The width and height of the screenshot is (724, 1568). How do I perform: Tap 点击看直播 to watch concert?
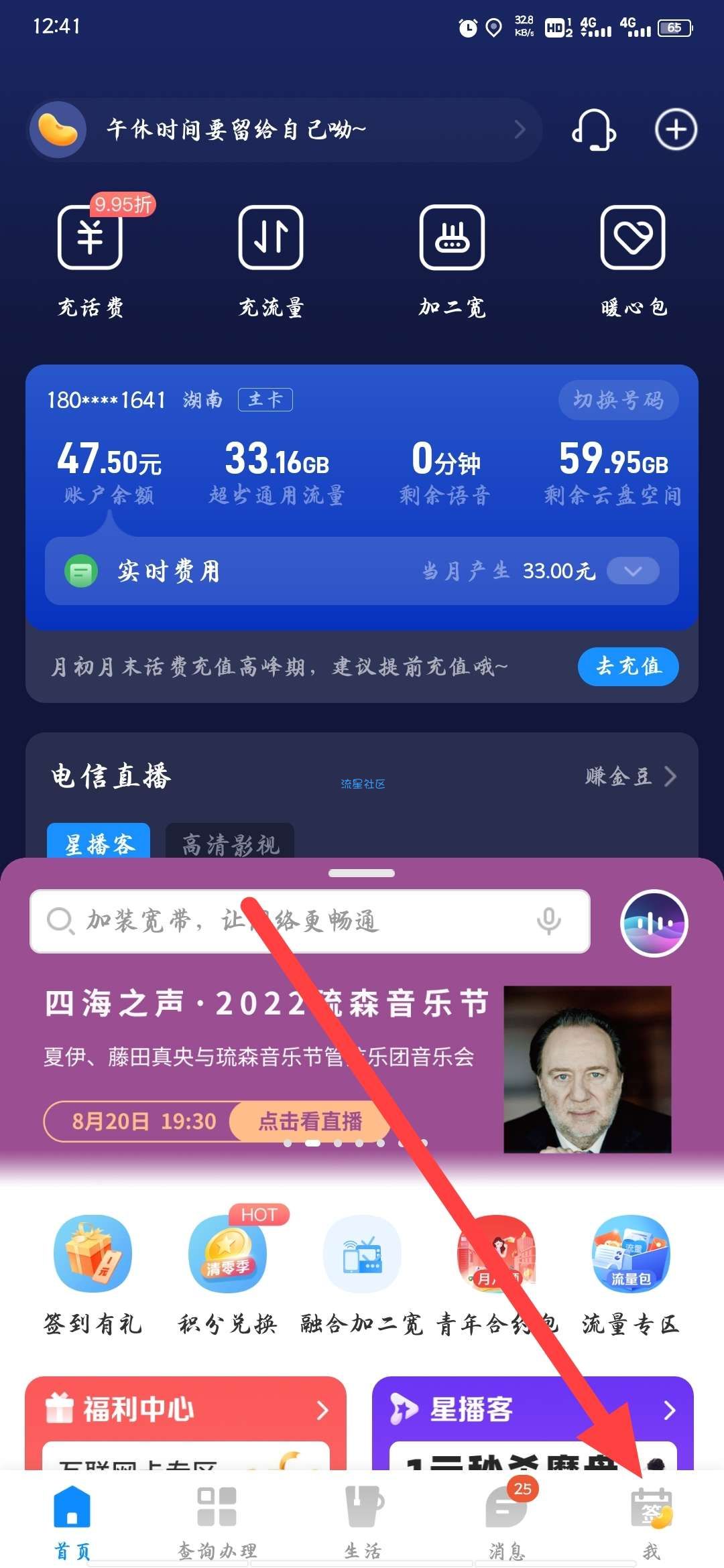[310, 1121]
